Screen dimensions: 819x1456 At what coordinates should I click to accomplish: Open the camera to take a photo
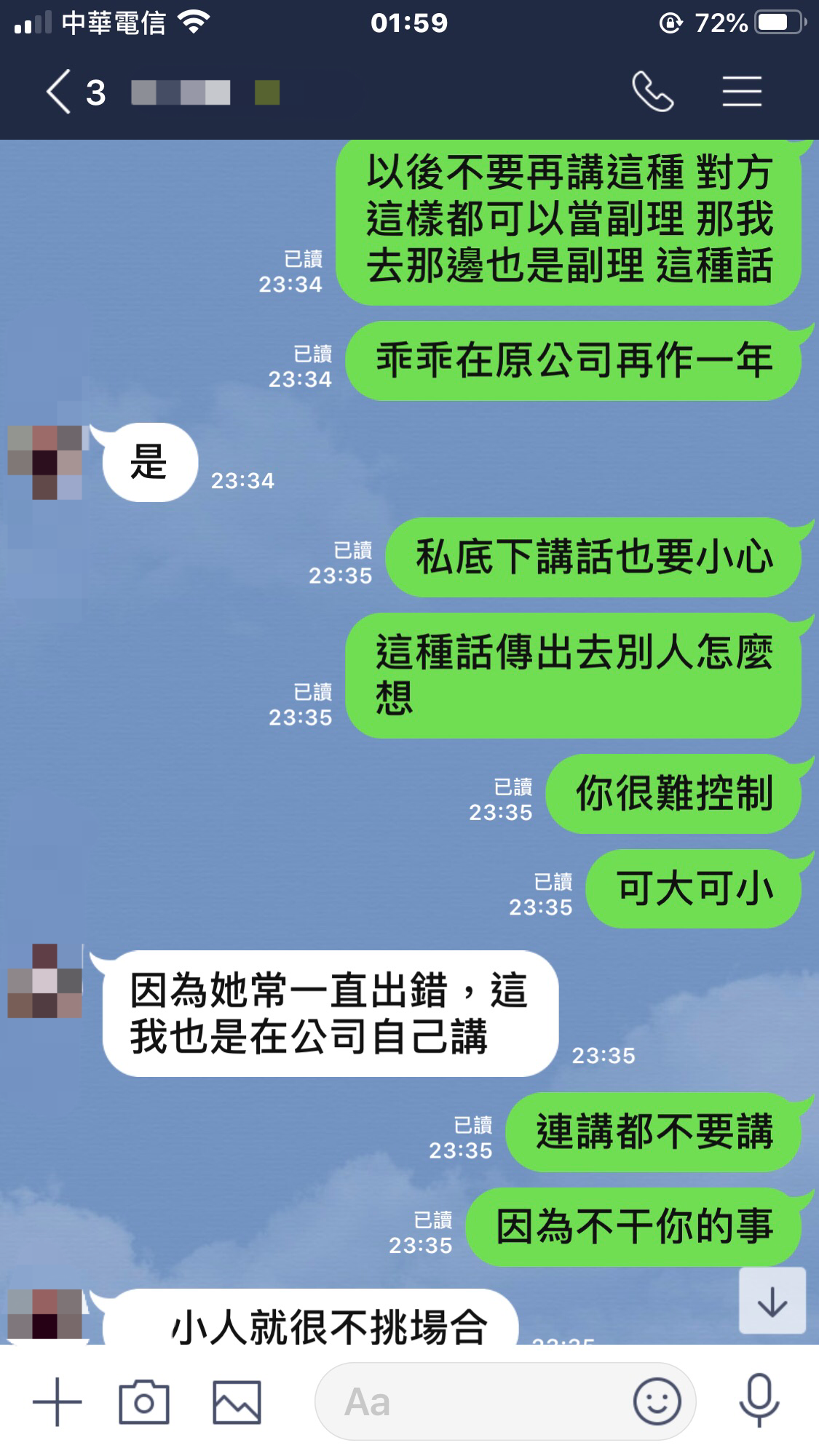coord(143,1401)
